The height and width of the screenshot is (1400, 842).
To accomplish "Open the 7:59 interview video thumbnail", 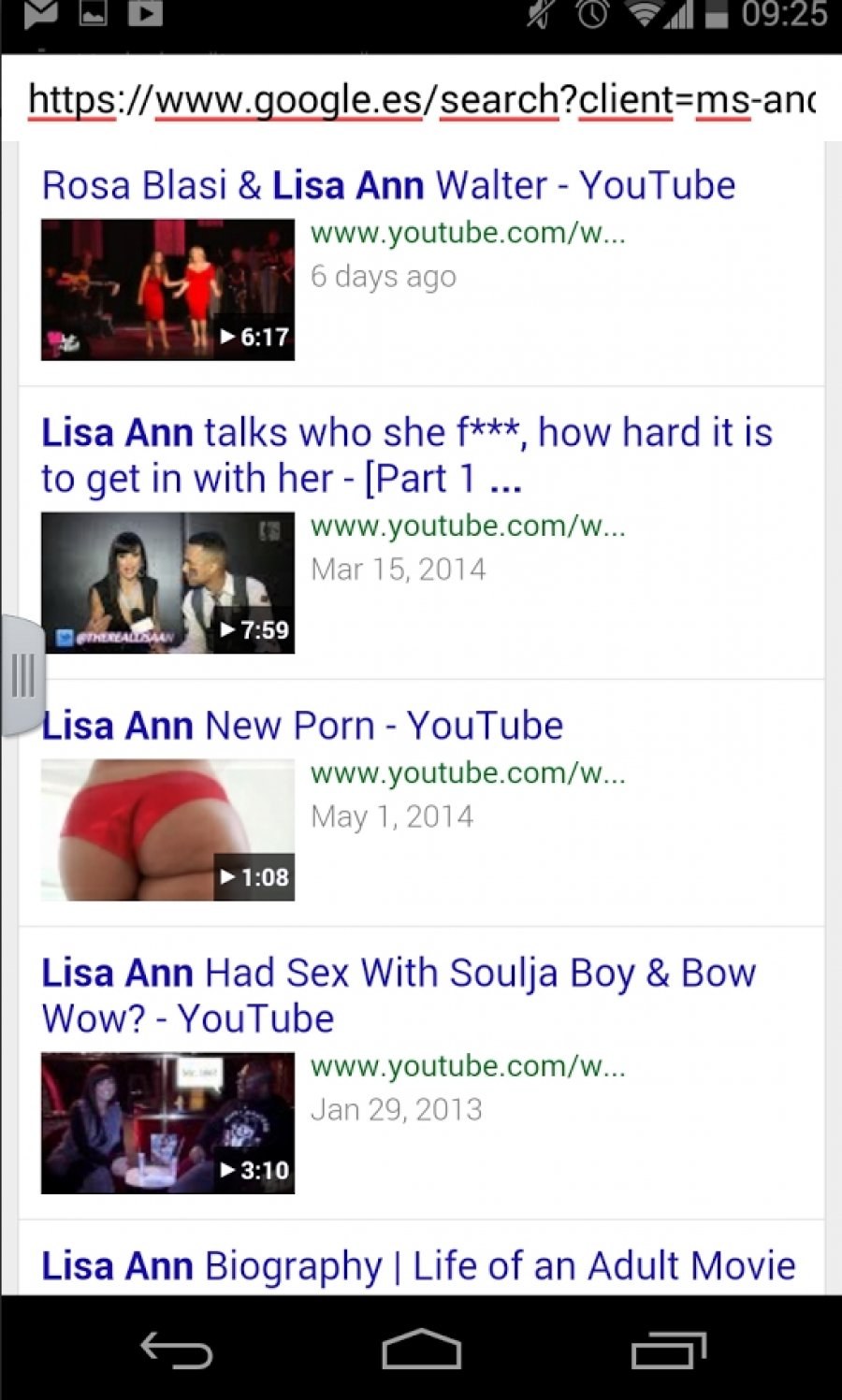I will (167, 583).
